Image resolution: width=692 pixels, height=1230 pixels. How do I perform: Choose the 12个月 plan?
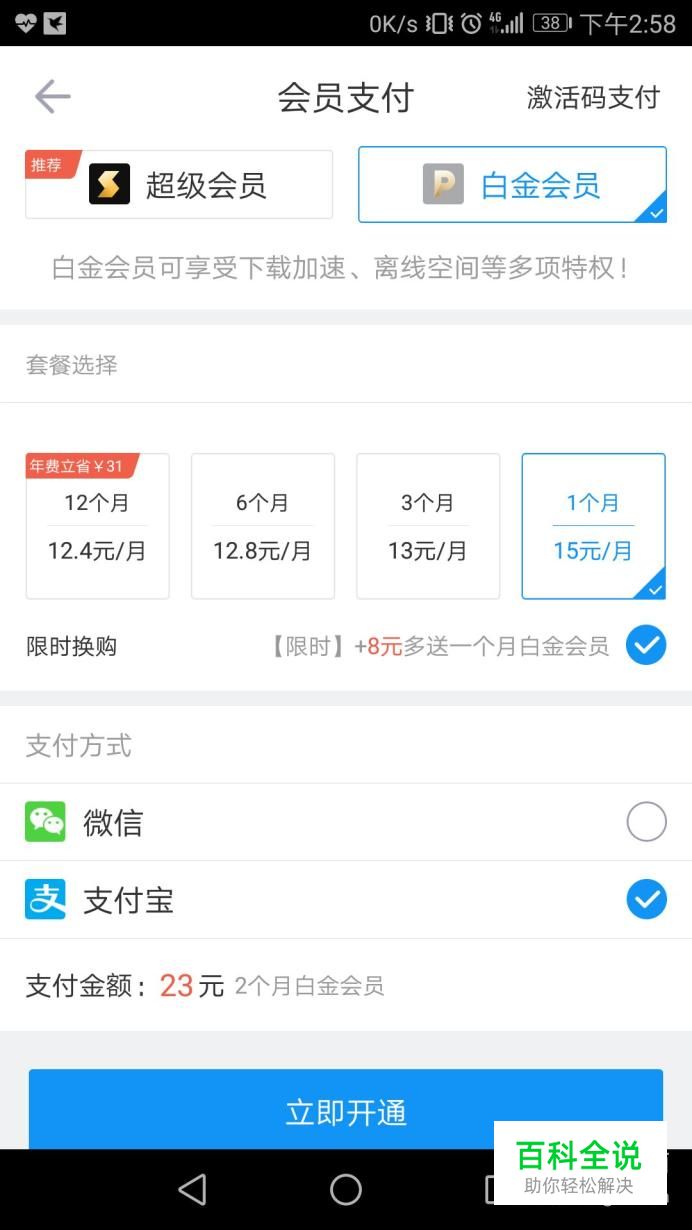tap(97, 526)
